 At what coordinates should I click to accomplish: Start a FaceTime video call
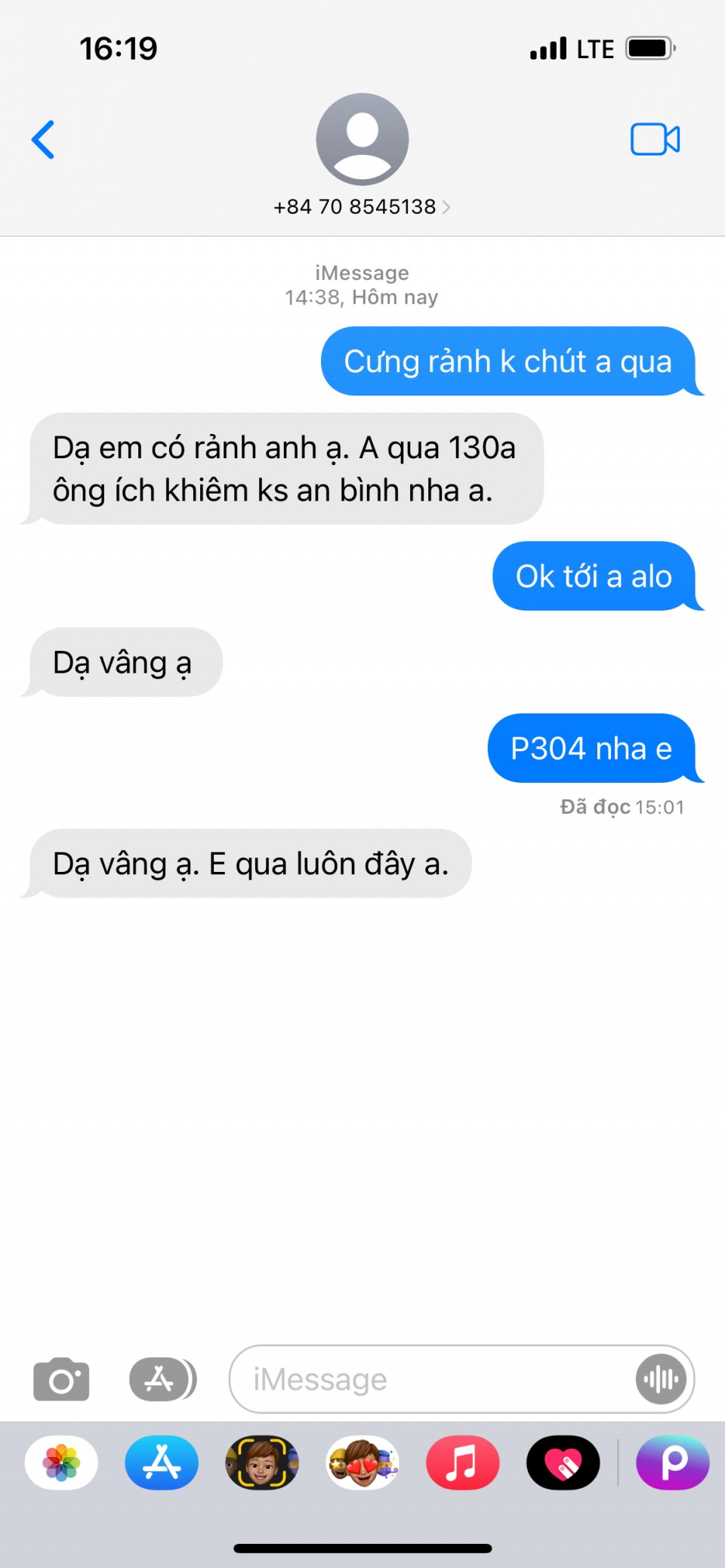tap(655, 140)
